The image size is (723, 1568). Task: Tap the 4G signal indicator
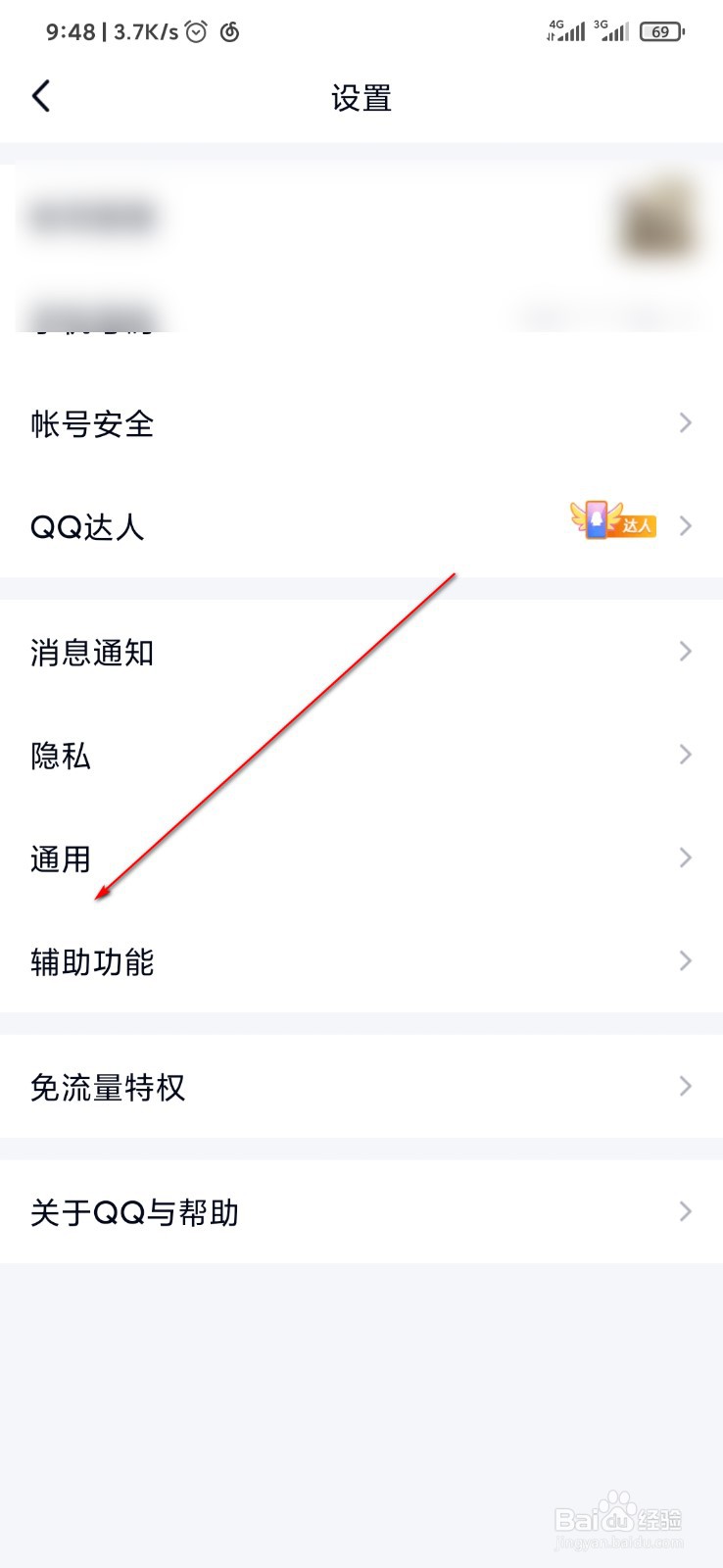point(566,30)
